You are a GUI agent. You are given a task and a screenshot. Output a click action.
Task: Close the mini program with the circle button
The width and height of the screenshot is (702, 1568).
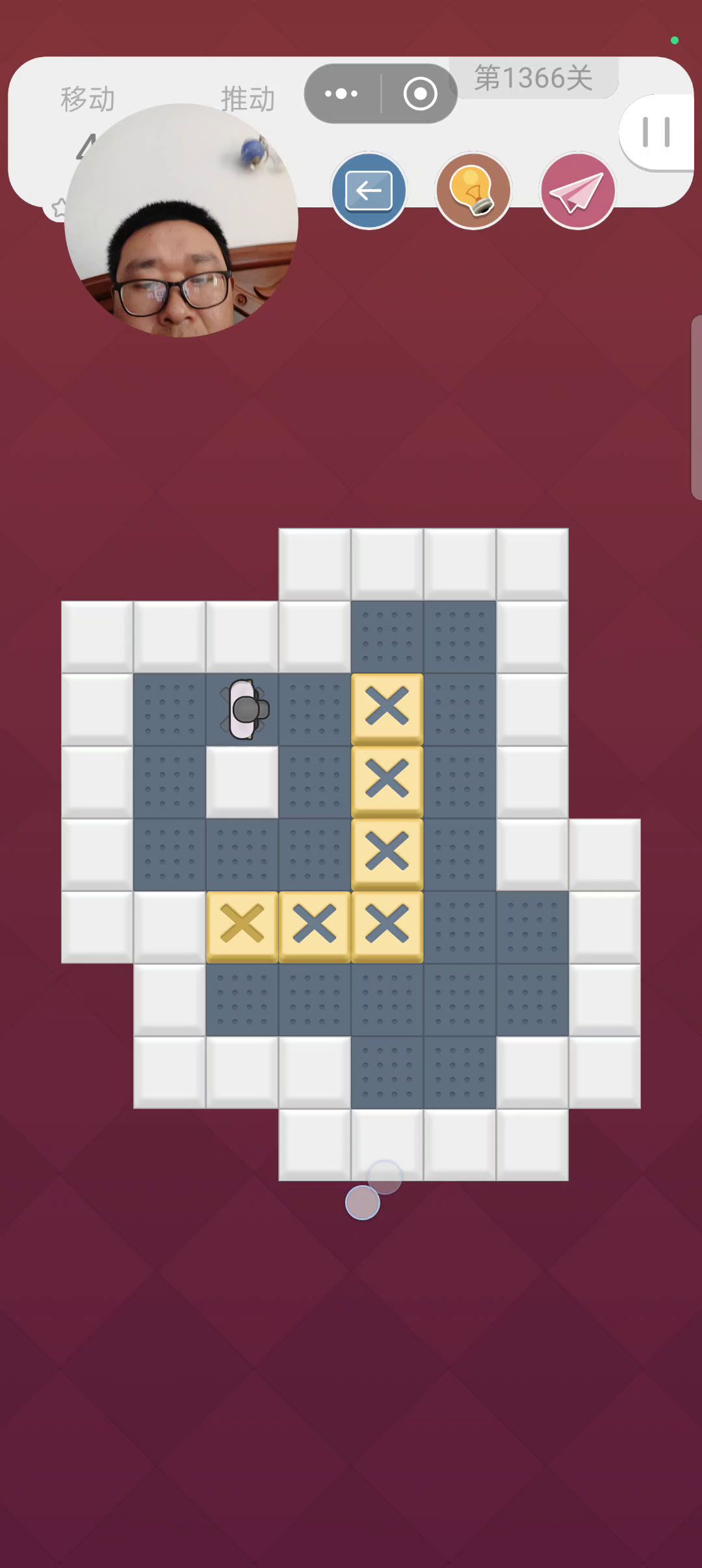coord(420,94)
